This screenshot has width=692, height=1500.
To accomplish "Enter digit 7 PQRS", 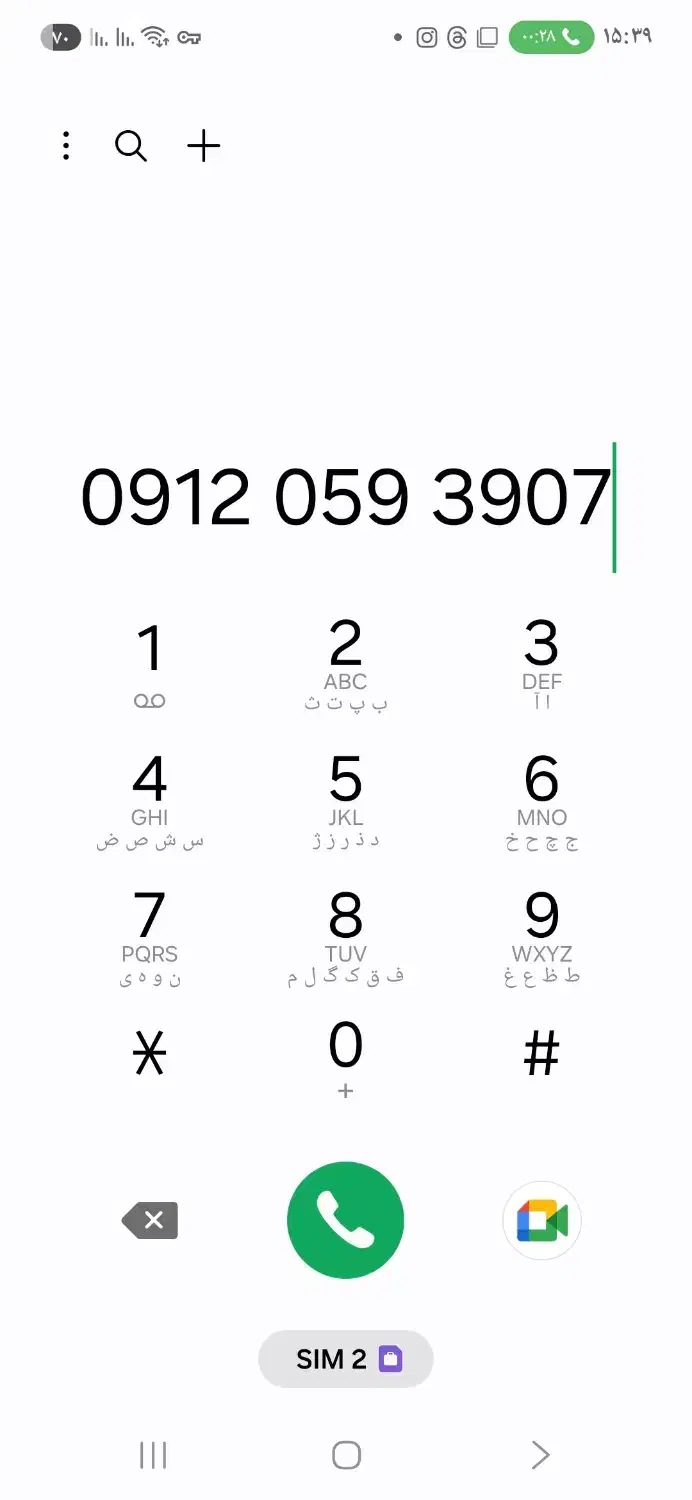I will (x=150, y=937).
